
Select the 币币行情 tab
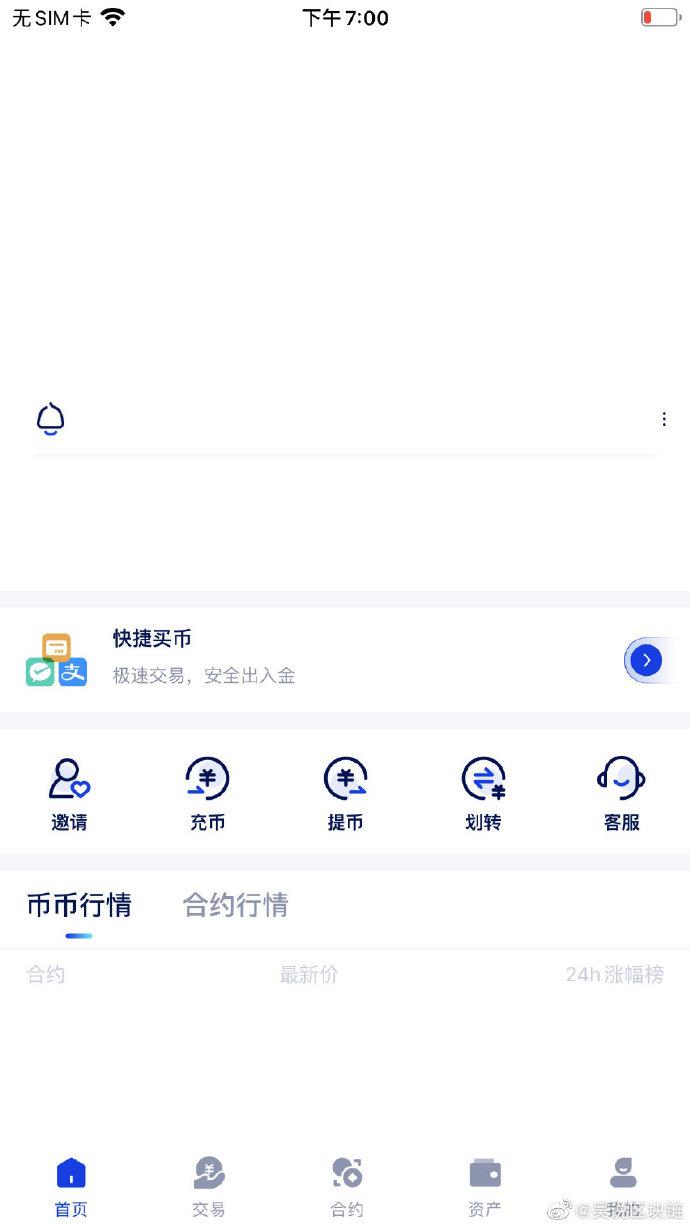click(79, 905)
